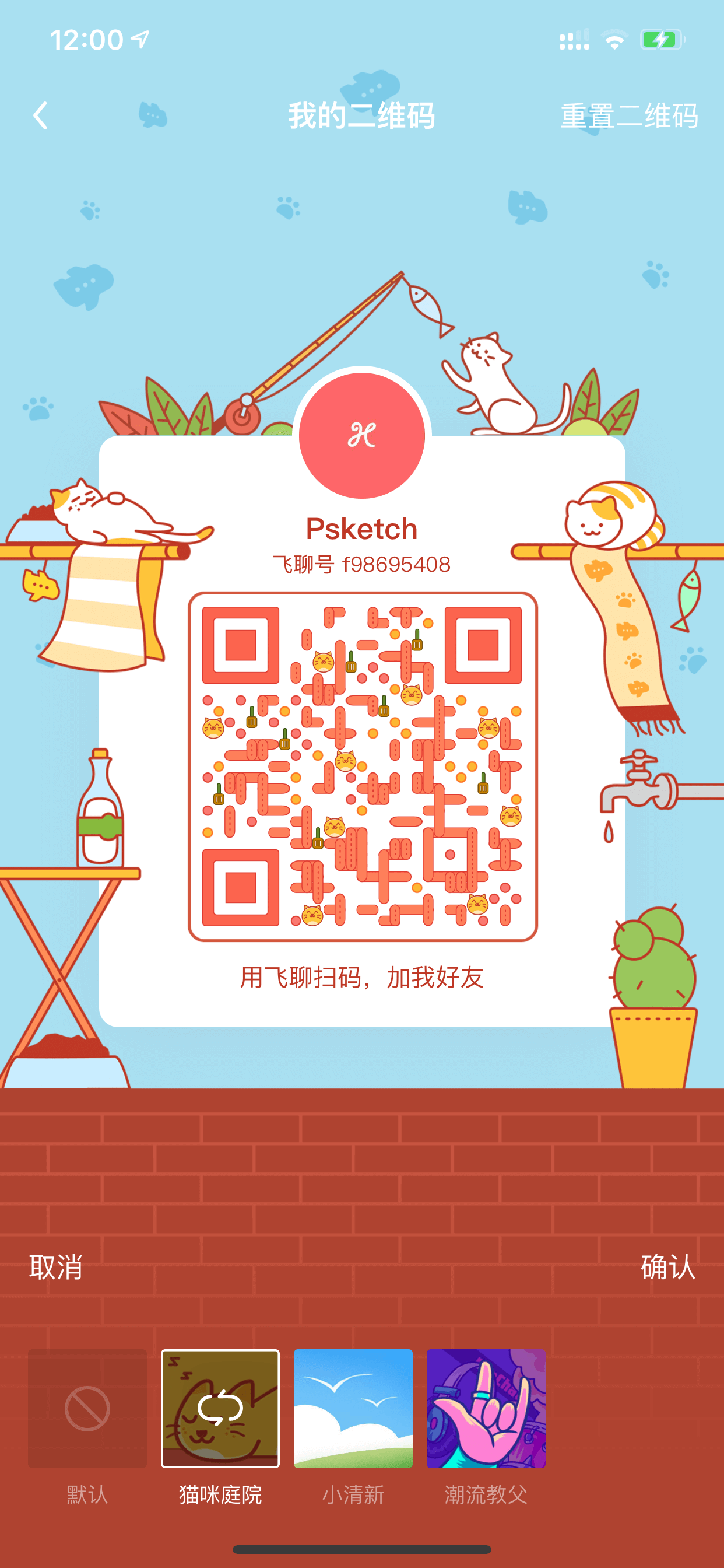Switch to the 小清新 theme
The width and height of the screenshot is (724, 1568).
pyautogui.click(x=353, y=1408)
